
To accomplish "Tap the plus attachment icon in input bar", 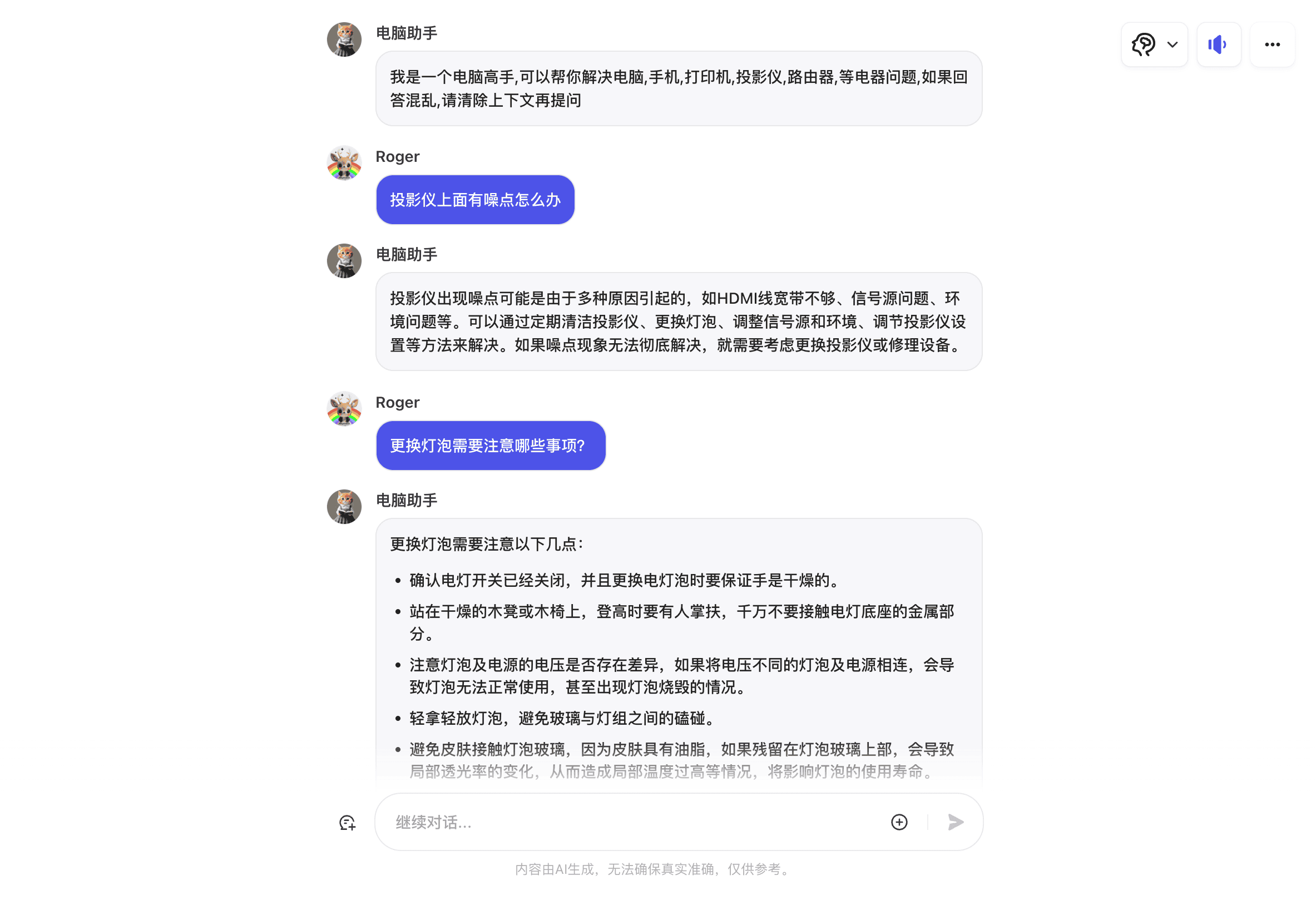I will [x=899, y=822].
